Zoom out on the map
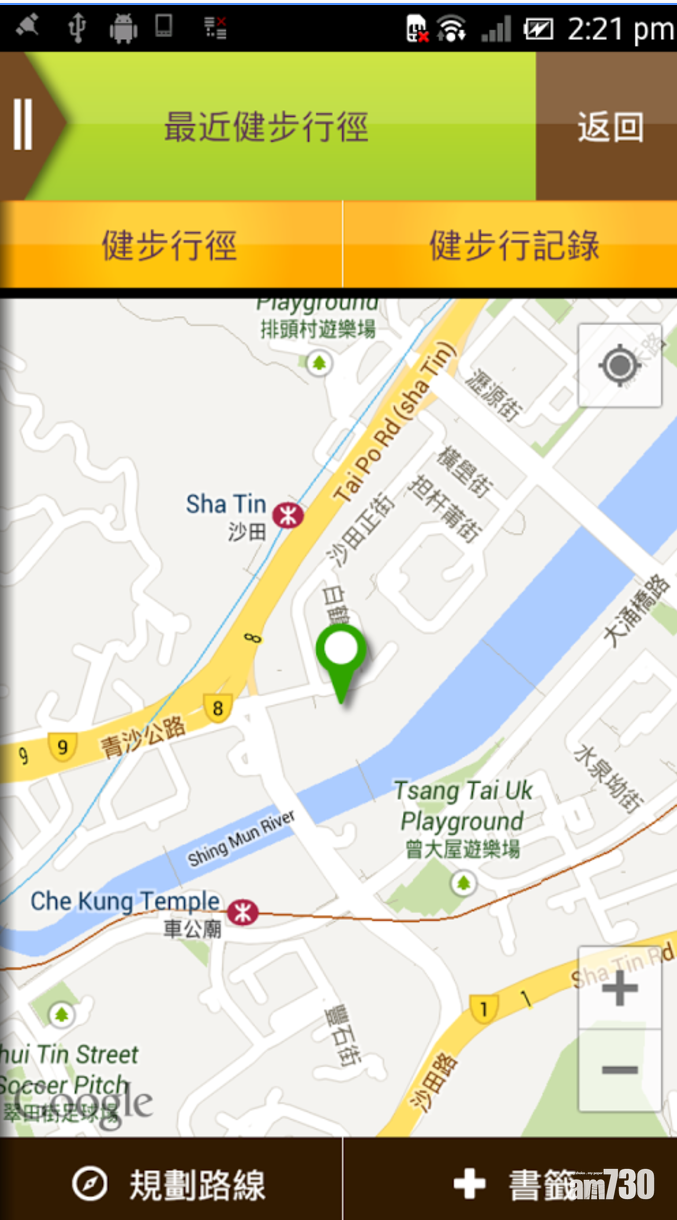The width and height of the screenshot is (677, 1220). 620,1070
